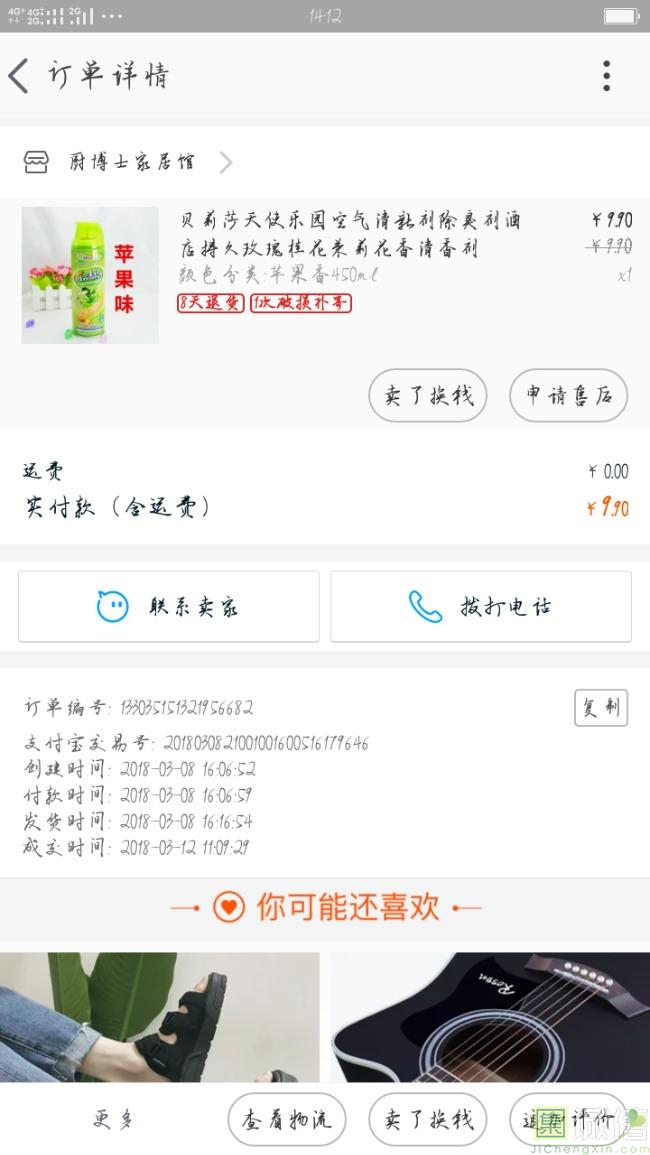Viewport: 650px width, 1155px height.
Task: Open the black guitar recommendation
Action: point(490,1017)
